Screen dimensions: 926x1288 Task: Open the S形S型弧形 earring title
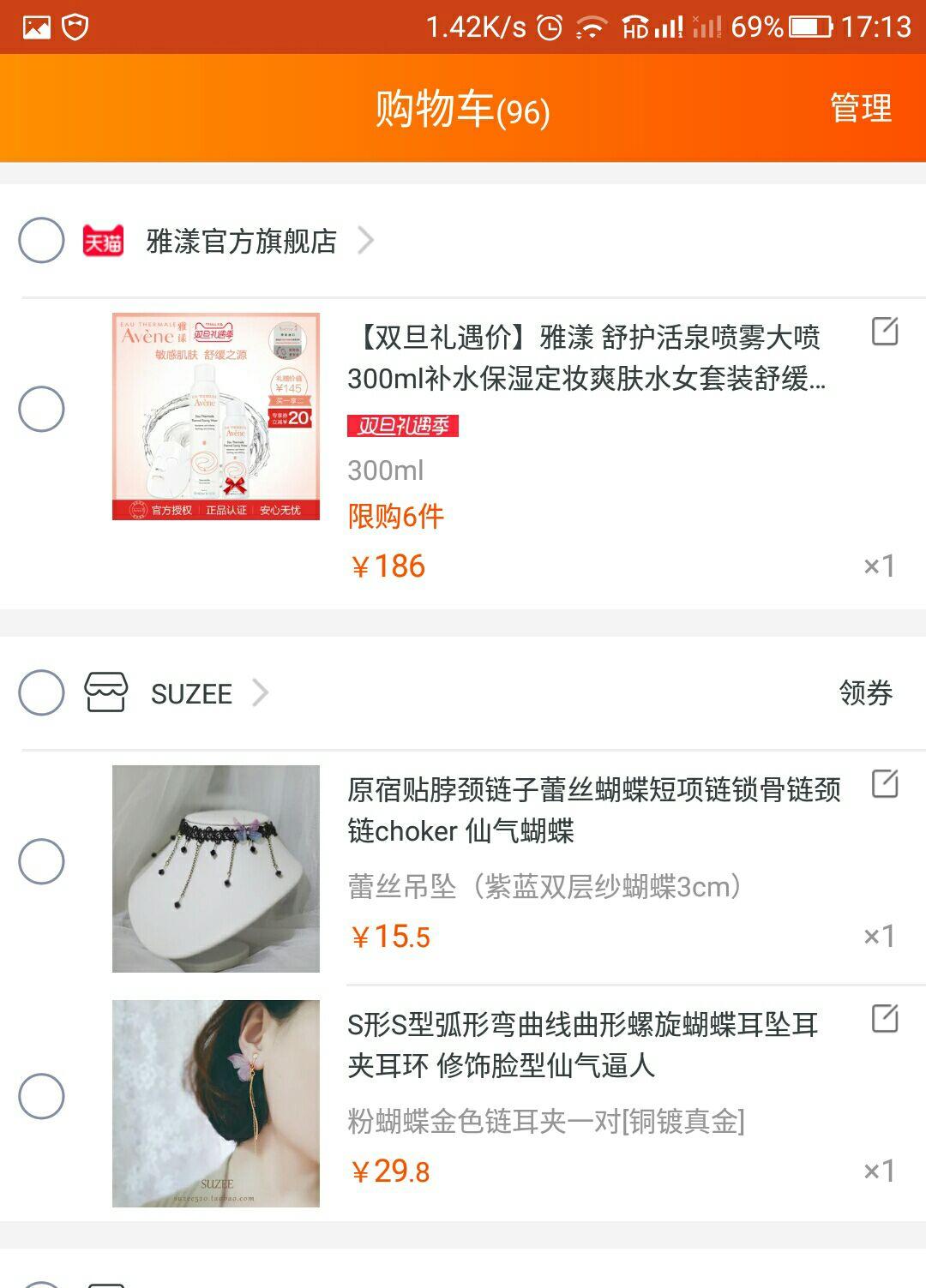point(583,1045)
